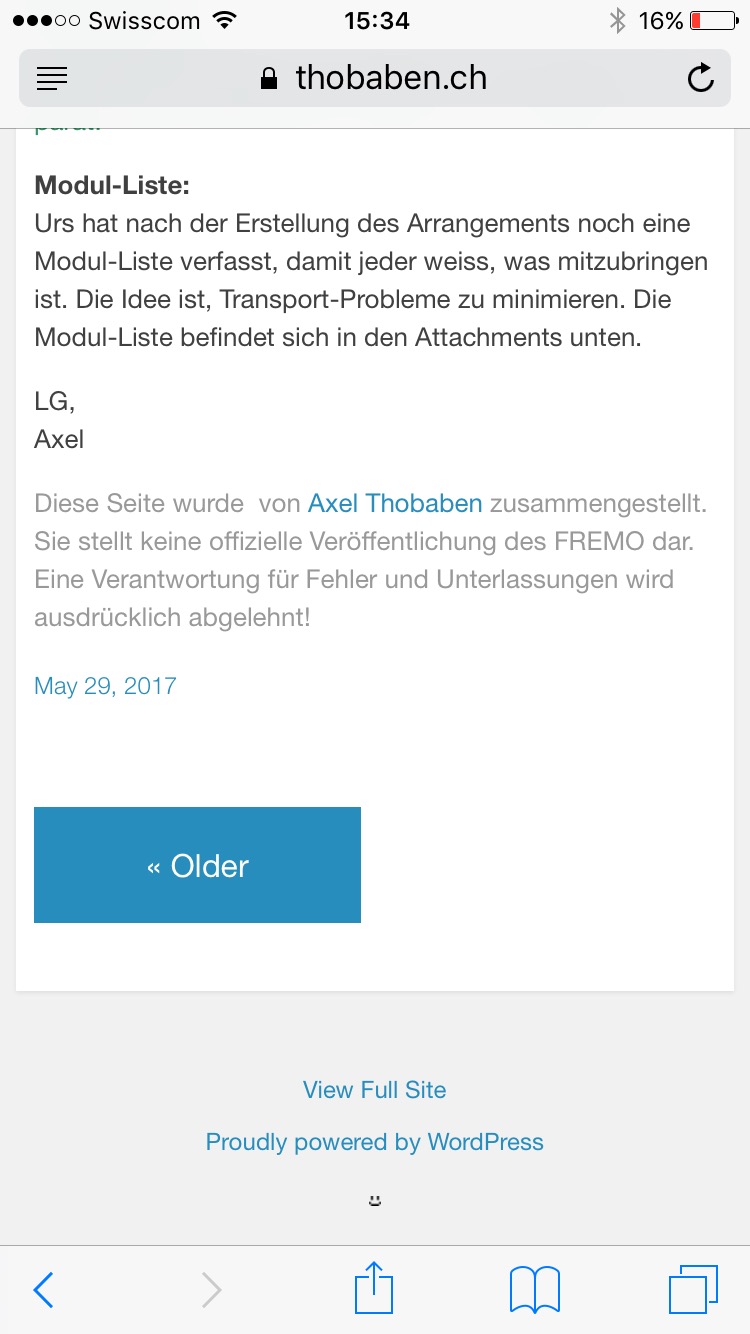Viewport: 750px width, 1334px height.
Task: Open Proudly powered by WordPress link
Action: coord(375,1142)
